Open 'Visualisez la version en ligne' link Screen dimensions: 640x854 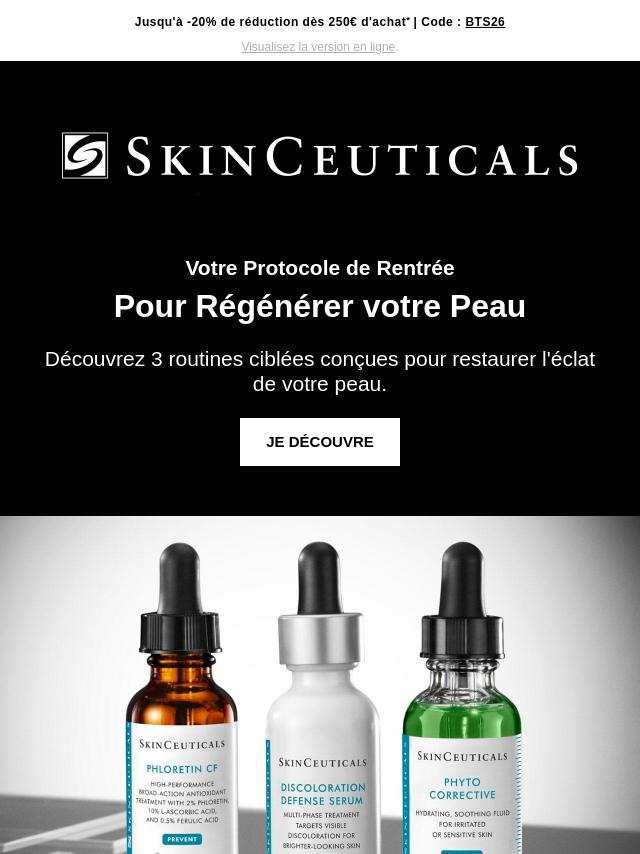[x=318, y=47]
